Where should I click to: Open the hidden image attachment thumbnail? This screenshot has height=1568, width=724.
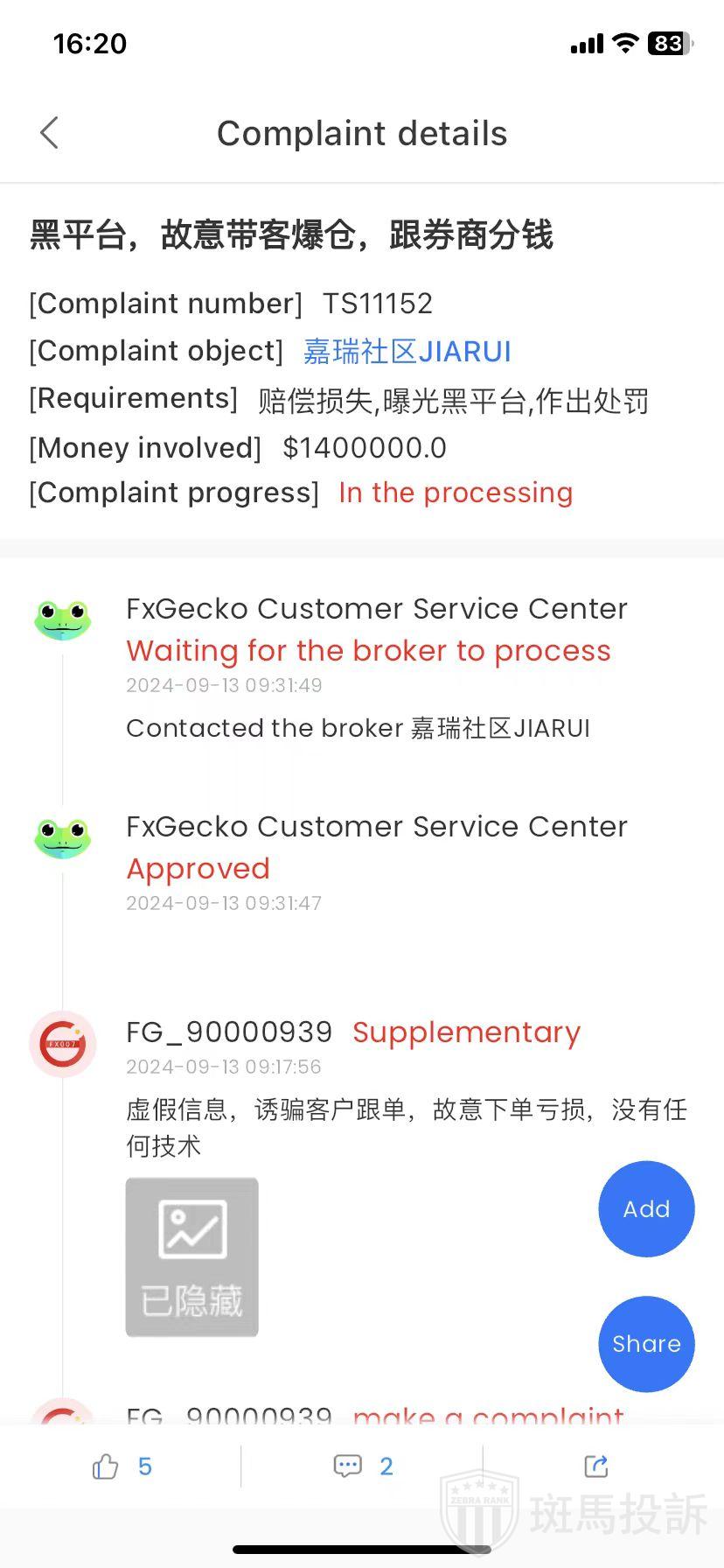(192, 1256)
